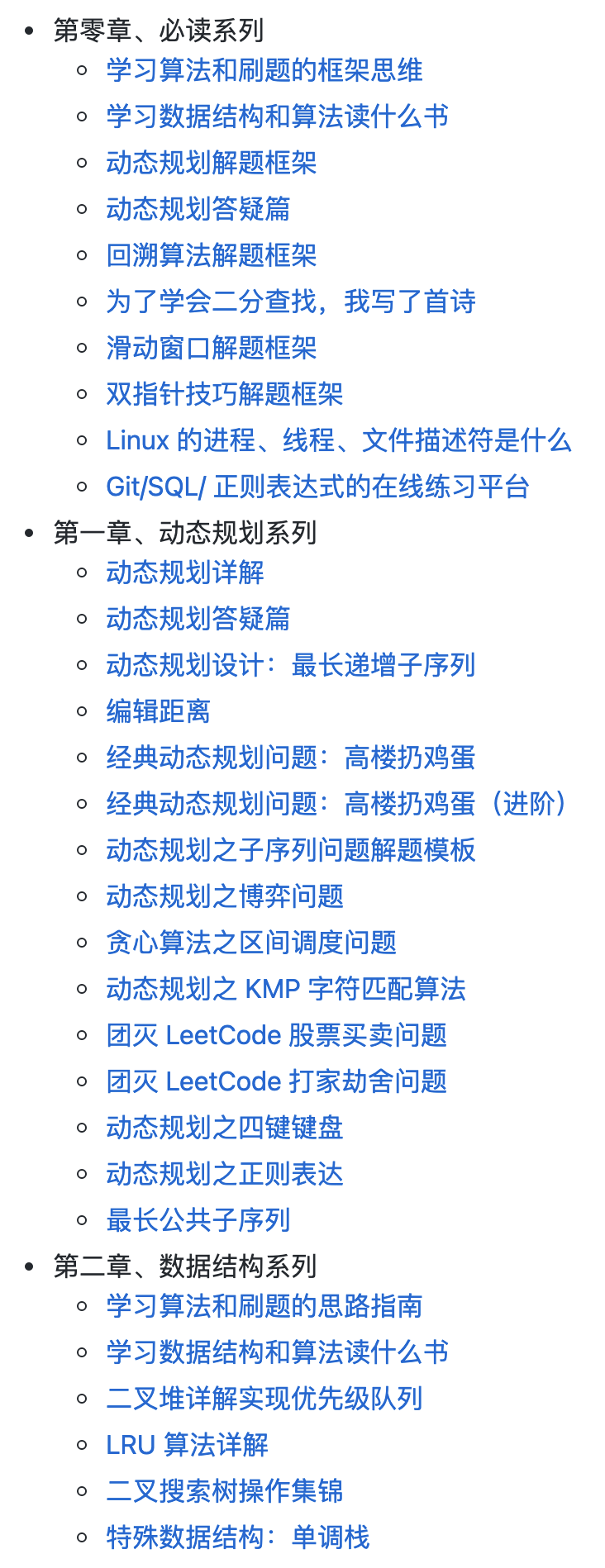Go to 回溯算法解题框架
This screenshot has width=605, height=1568.
coord(211,255)
